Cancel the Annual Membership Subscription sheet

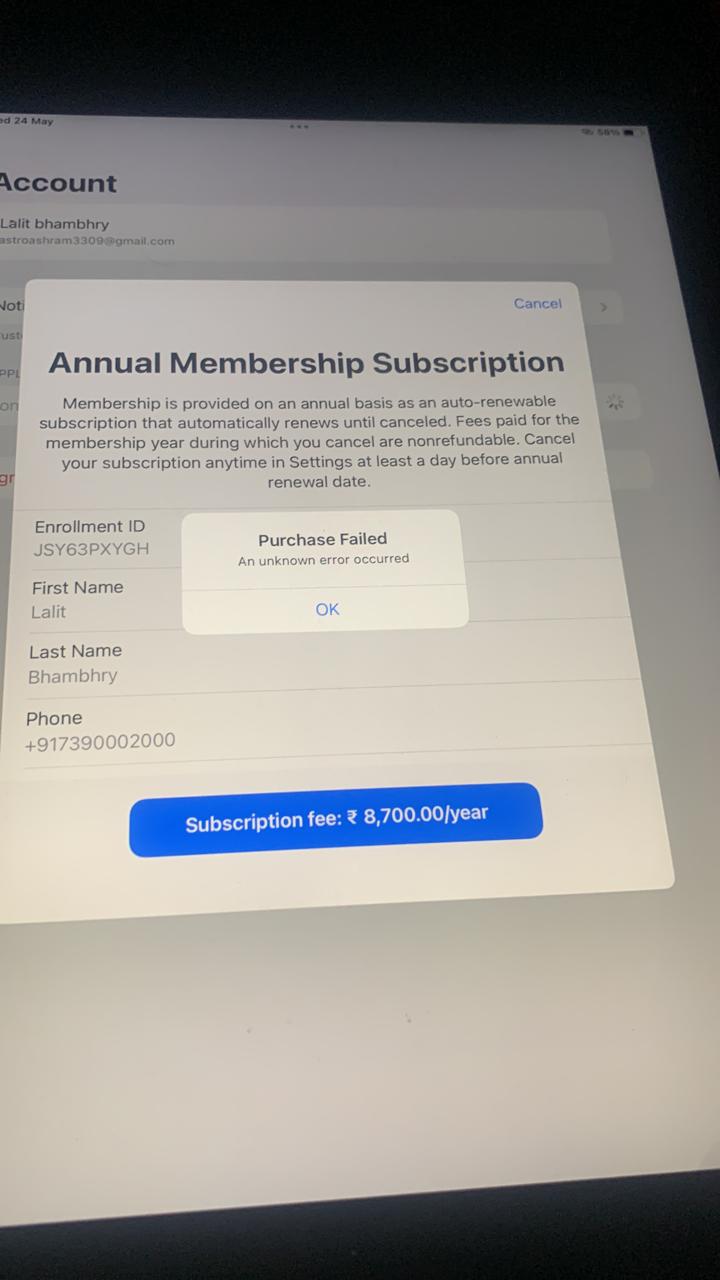coord(537,303)
